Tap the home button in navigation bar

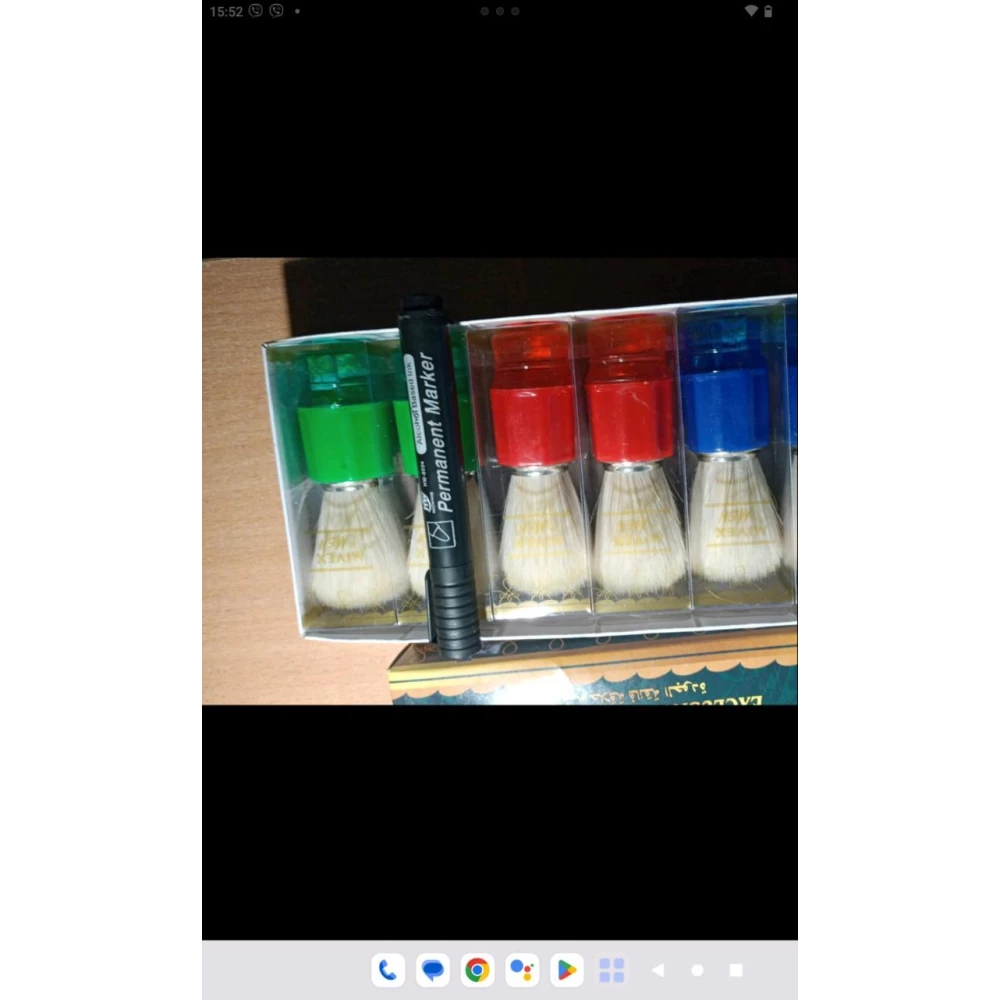pos(697,970)
